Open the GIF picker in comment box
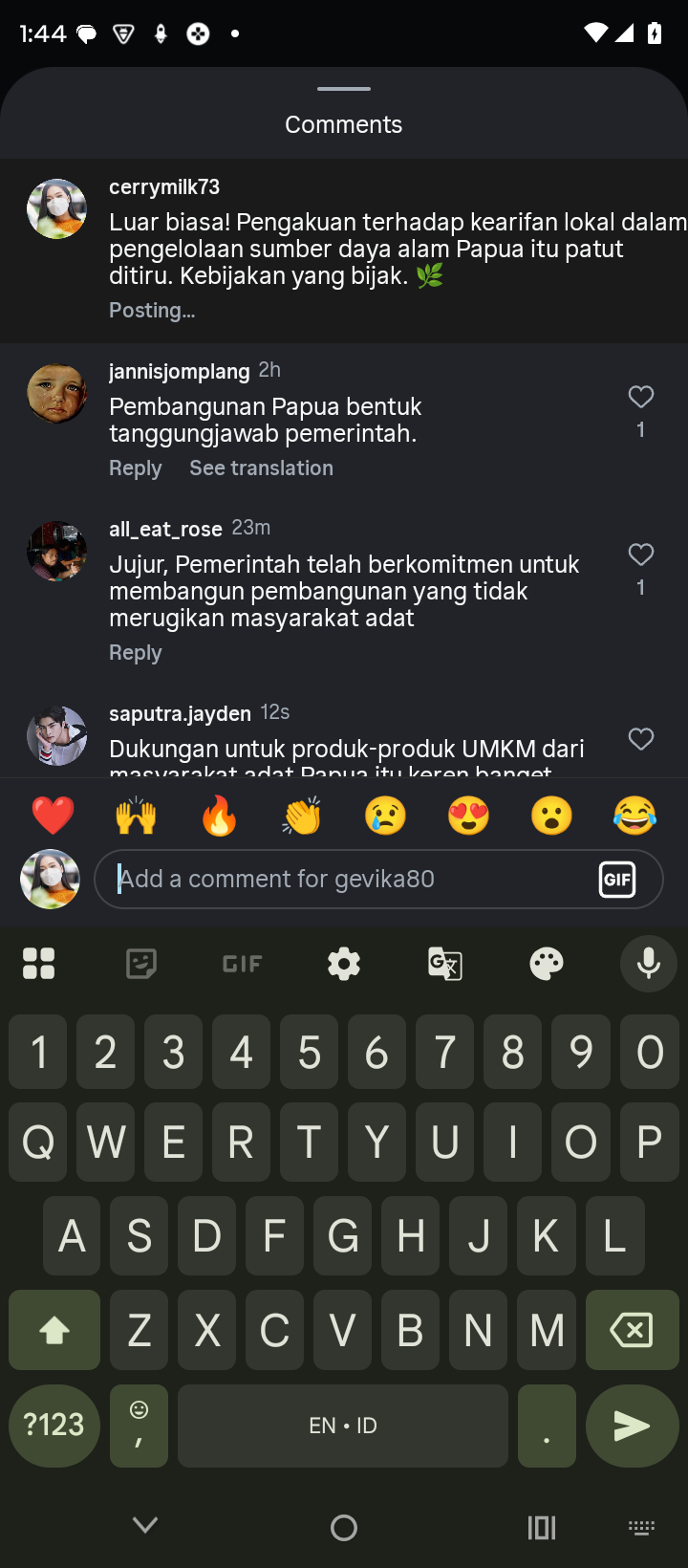688x1568 pixels. (617, 879)
